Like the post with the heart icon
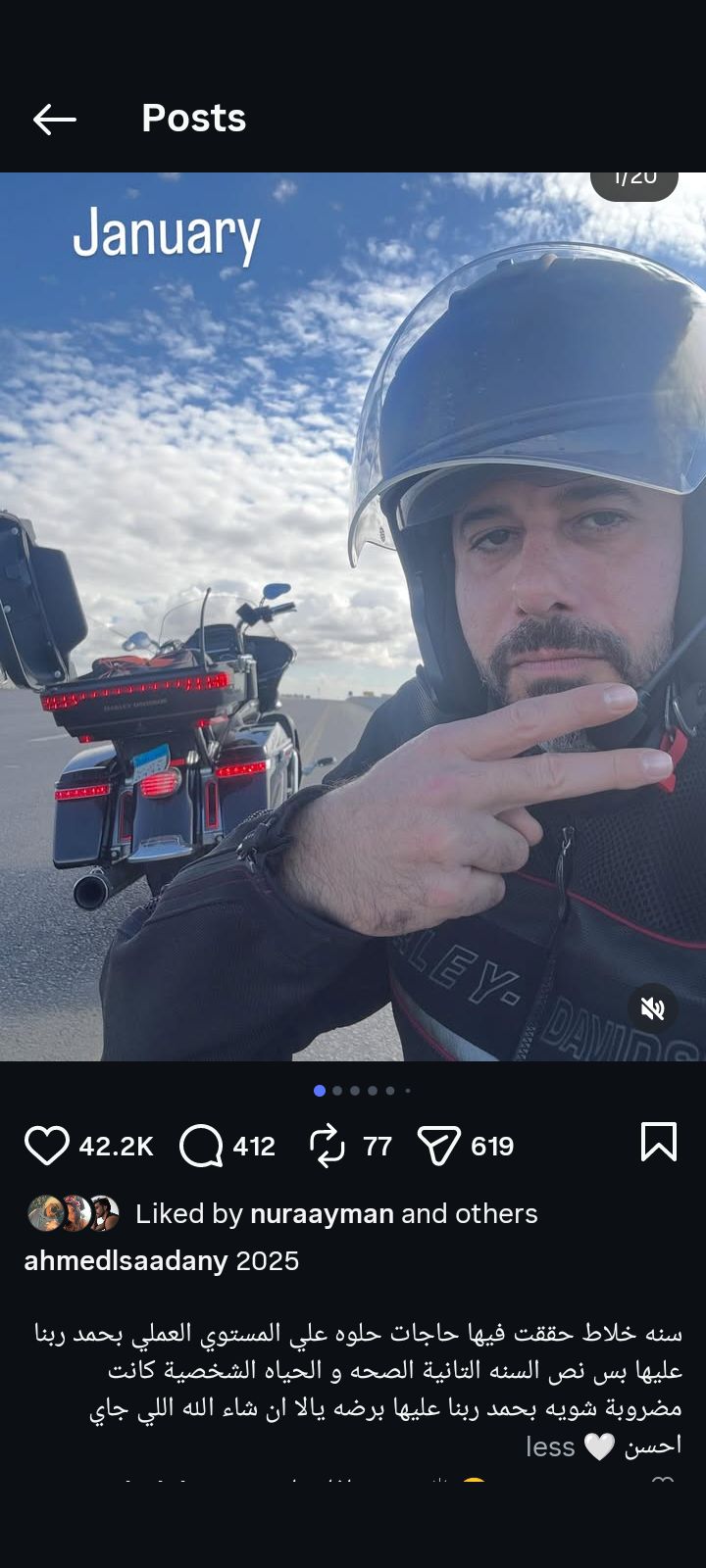 click(46, 1146)
